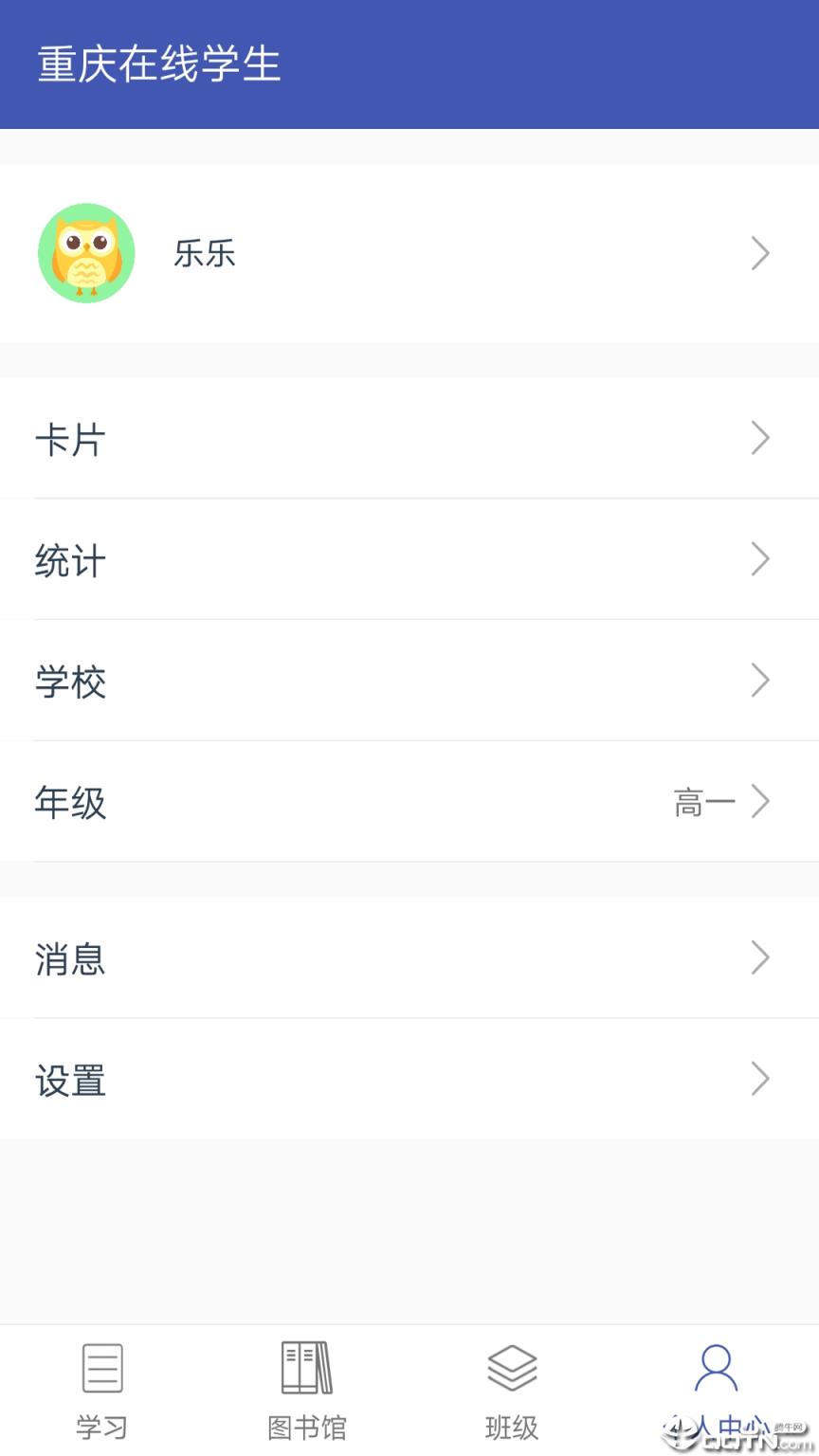Switch to the 班级 tab

click(511, 1393)
